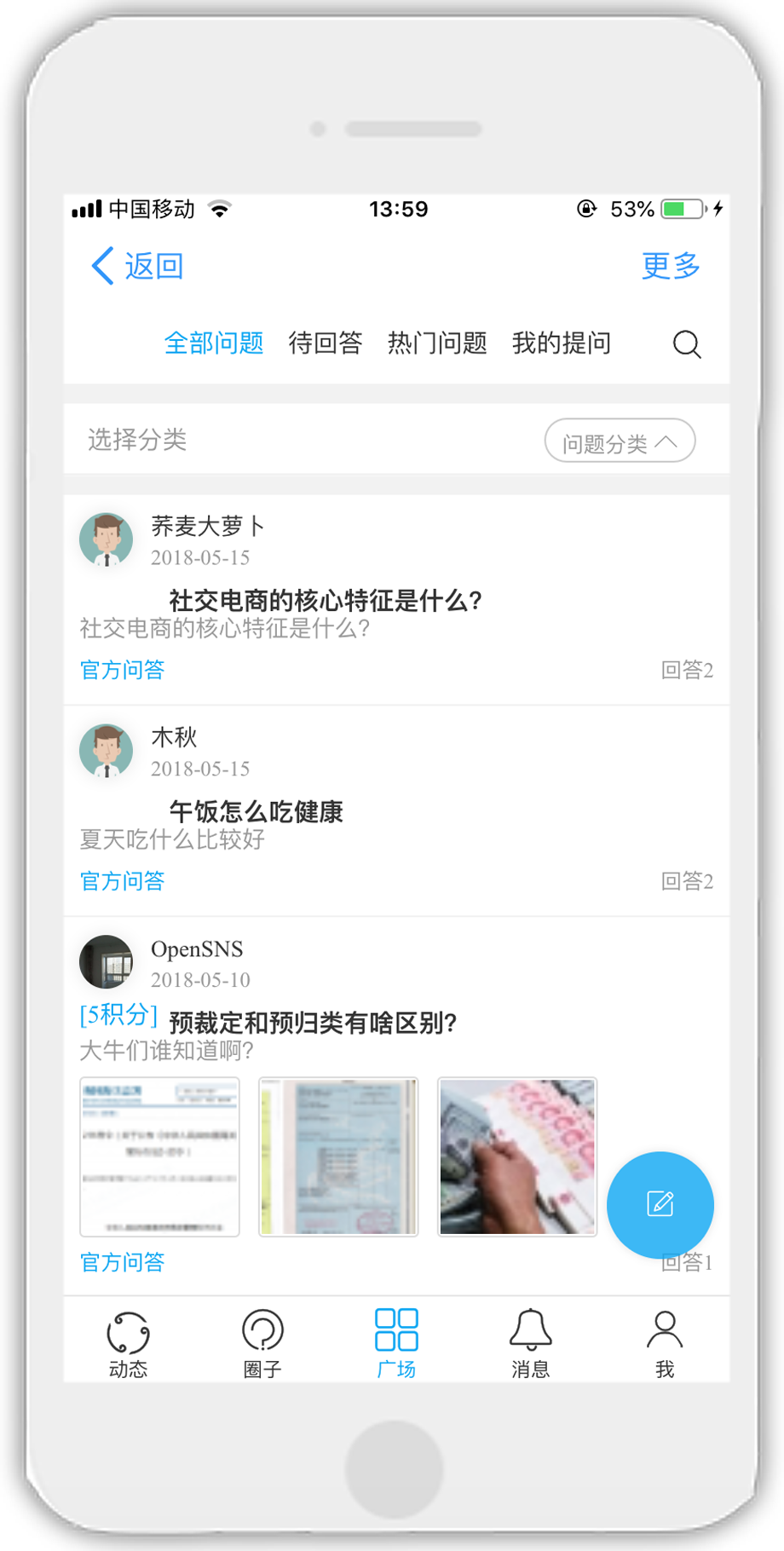
Task: Select the 广场 tab
Action: coord(396,1343)
